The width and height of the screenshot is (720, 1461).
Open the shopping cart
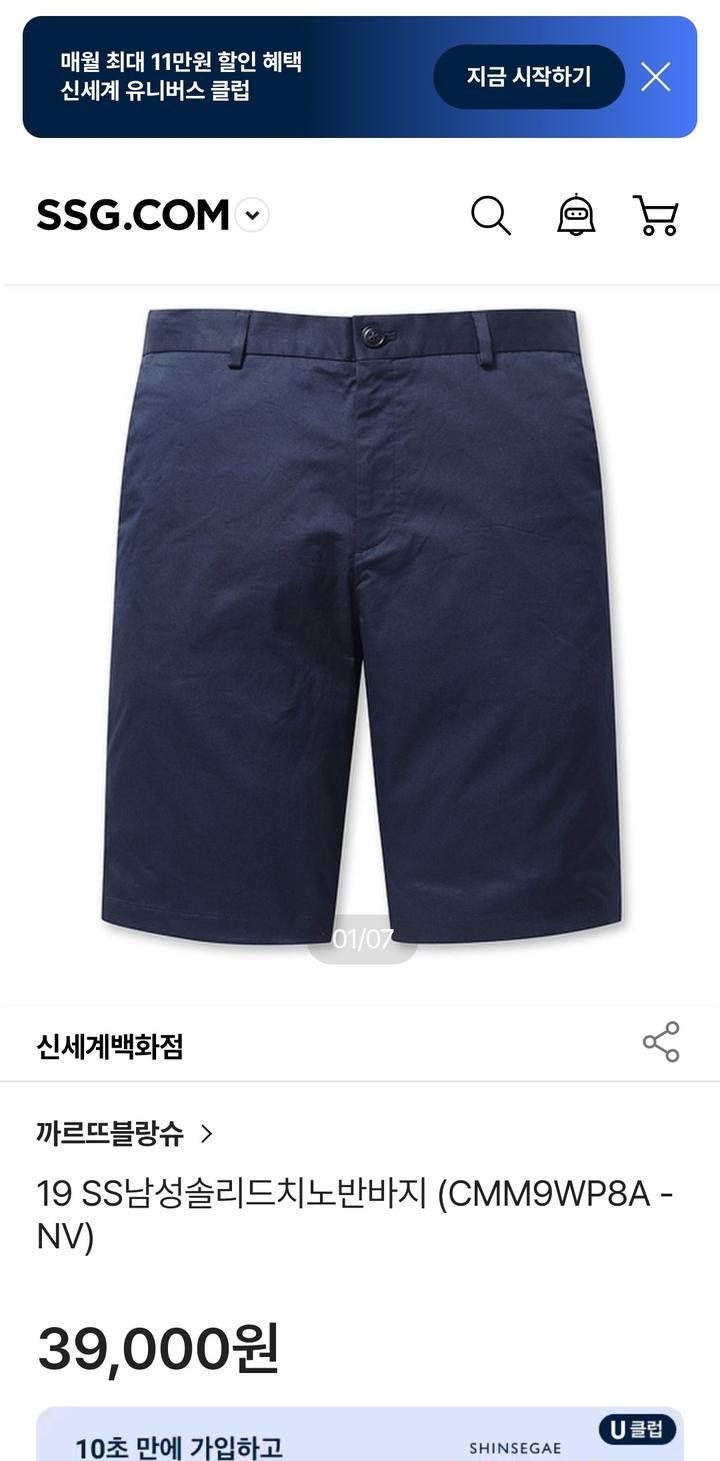656,215
